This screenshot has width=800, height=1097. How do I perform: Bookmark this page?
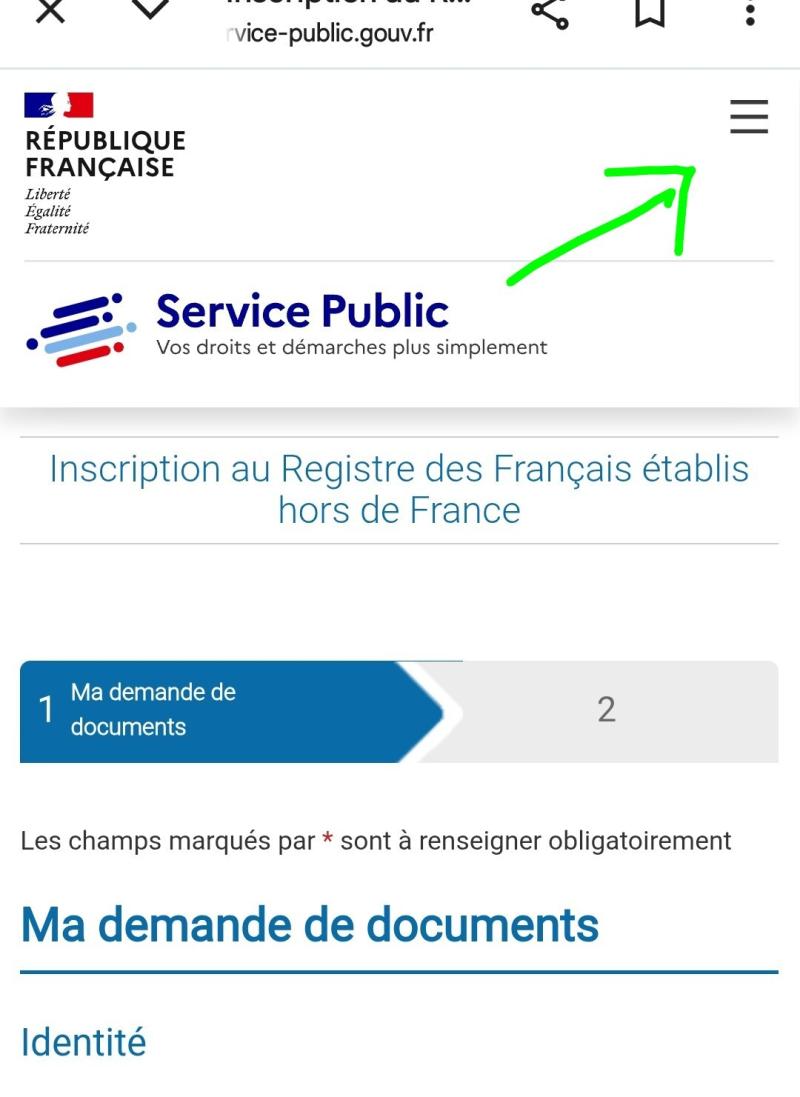click(650, 12)
